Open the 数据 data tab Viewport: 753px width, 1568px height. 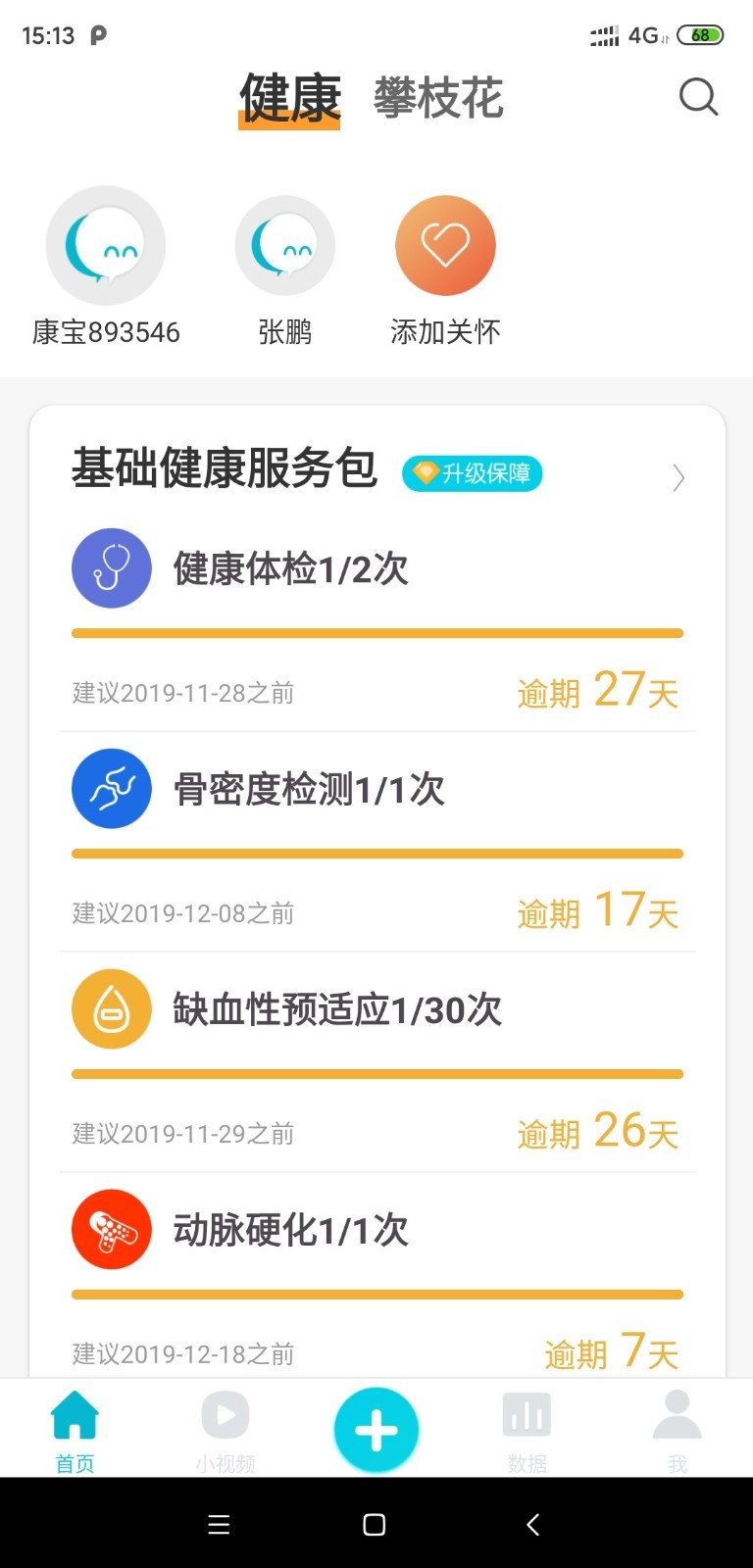pyautogui.click(x=527, y=1431)
